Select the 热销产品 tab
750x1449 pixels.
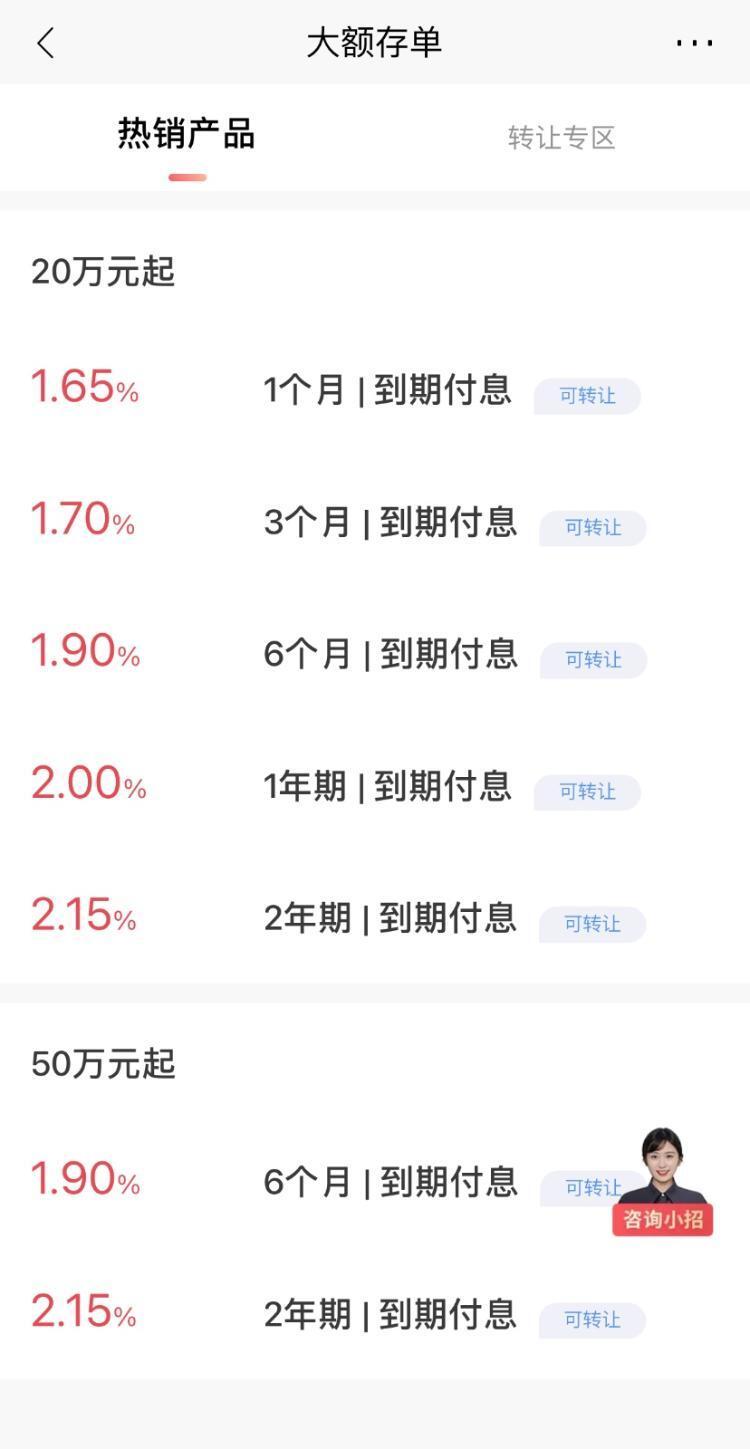tap(186, 135)
